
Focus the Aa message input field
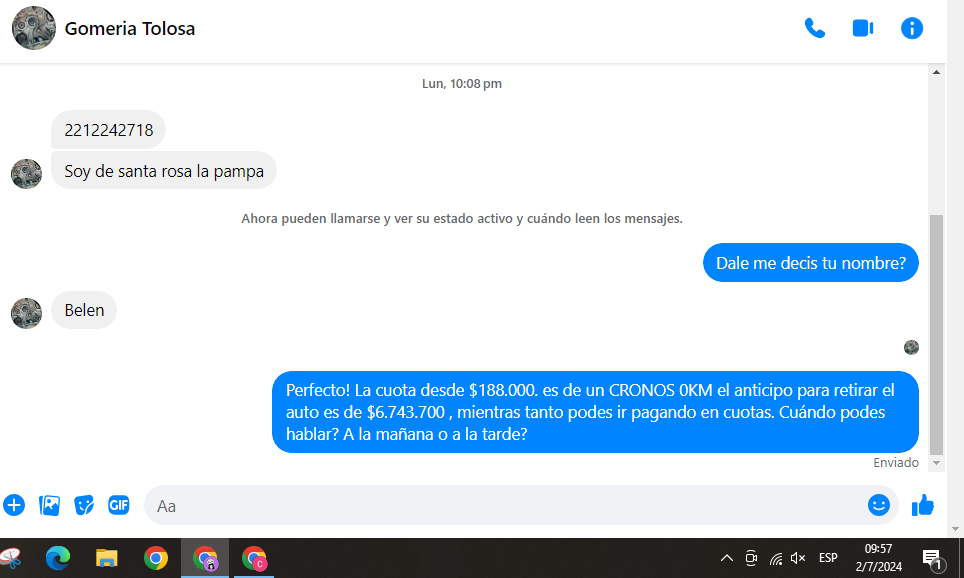[500, 506]
